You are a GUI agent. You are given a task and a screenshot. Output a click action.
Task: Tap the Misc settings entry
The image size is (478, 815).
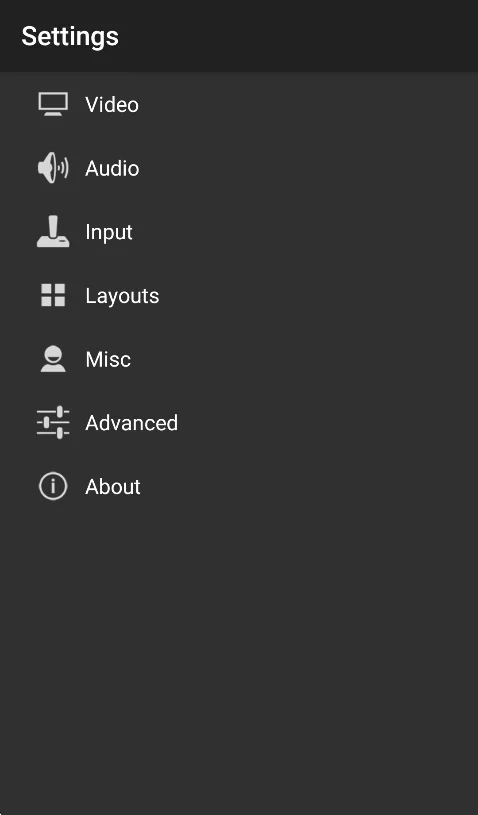pyautogui.click(x=239, y=359)
